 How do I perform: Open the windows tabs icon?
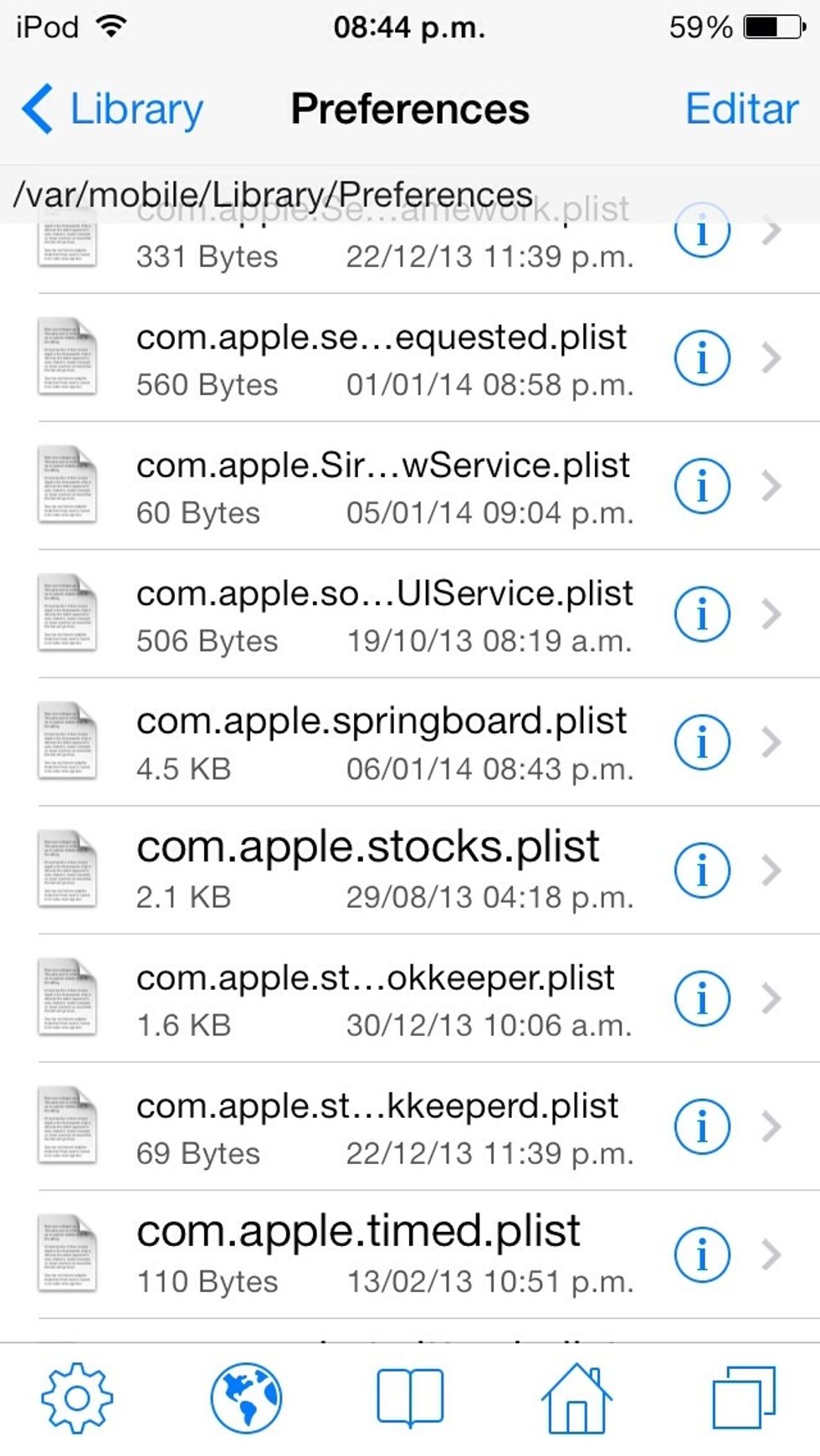[744, 1398]
